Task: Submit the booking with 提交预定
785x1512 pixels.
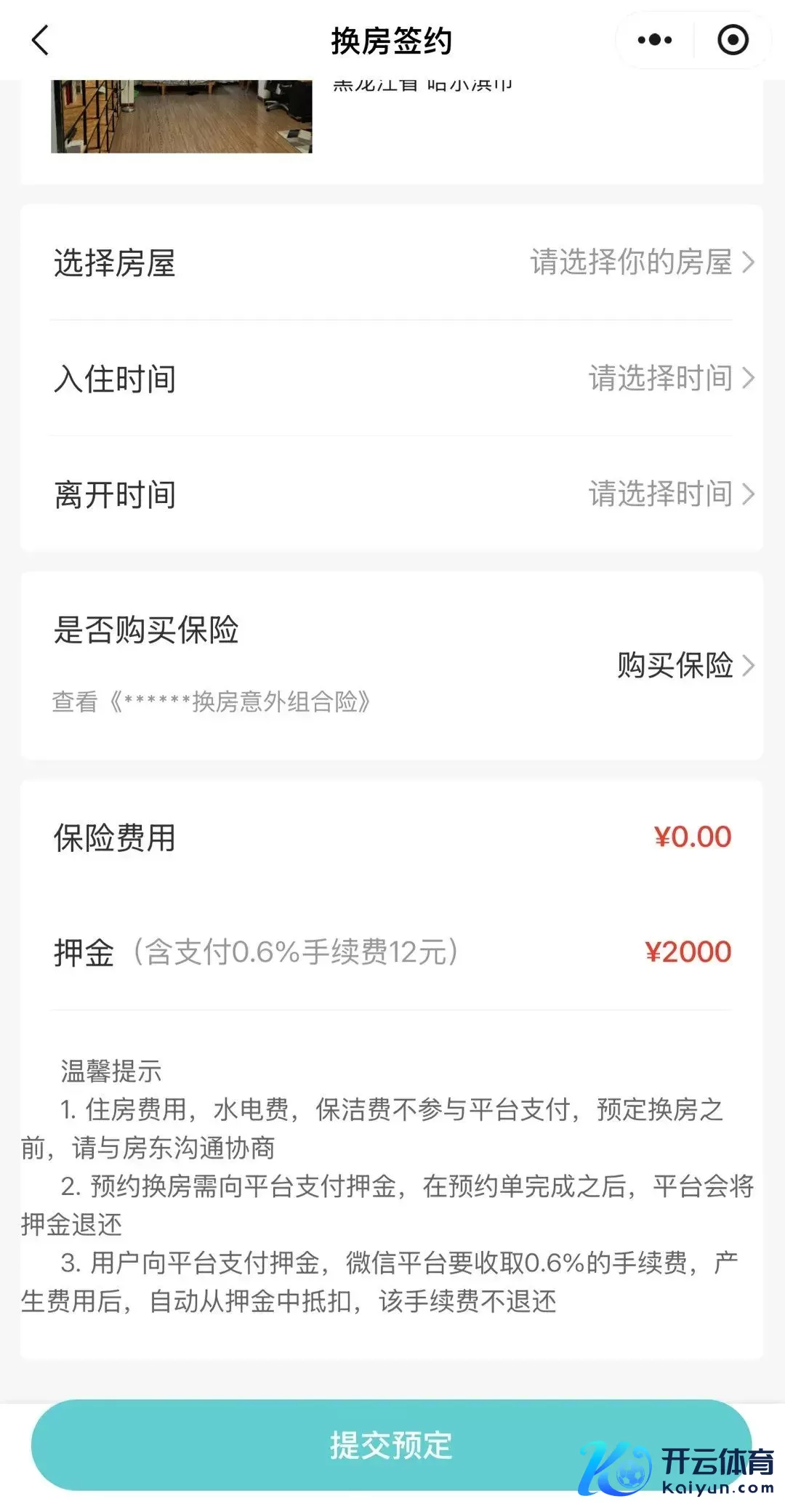Action: pos(391,1445)
